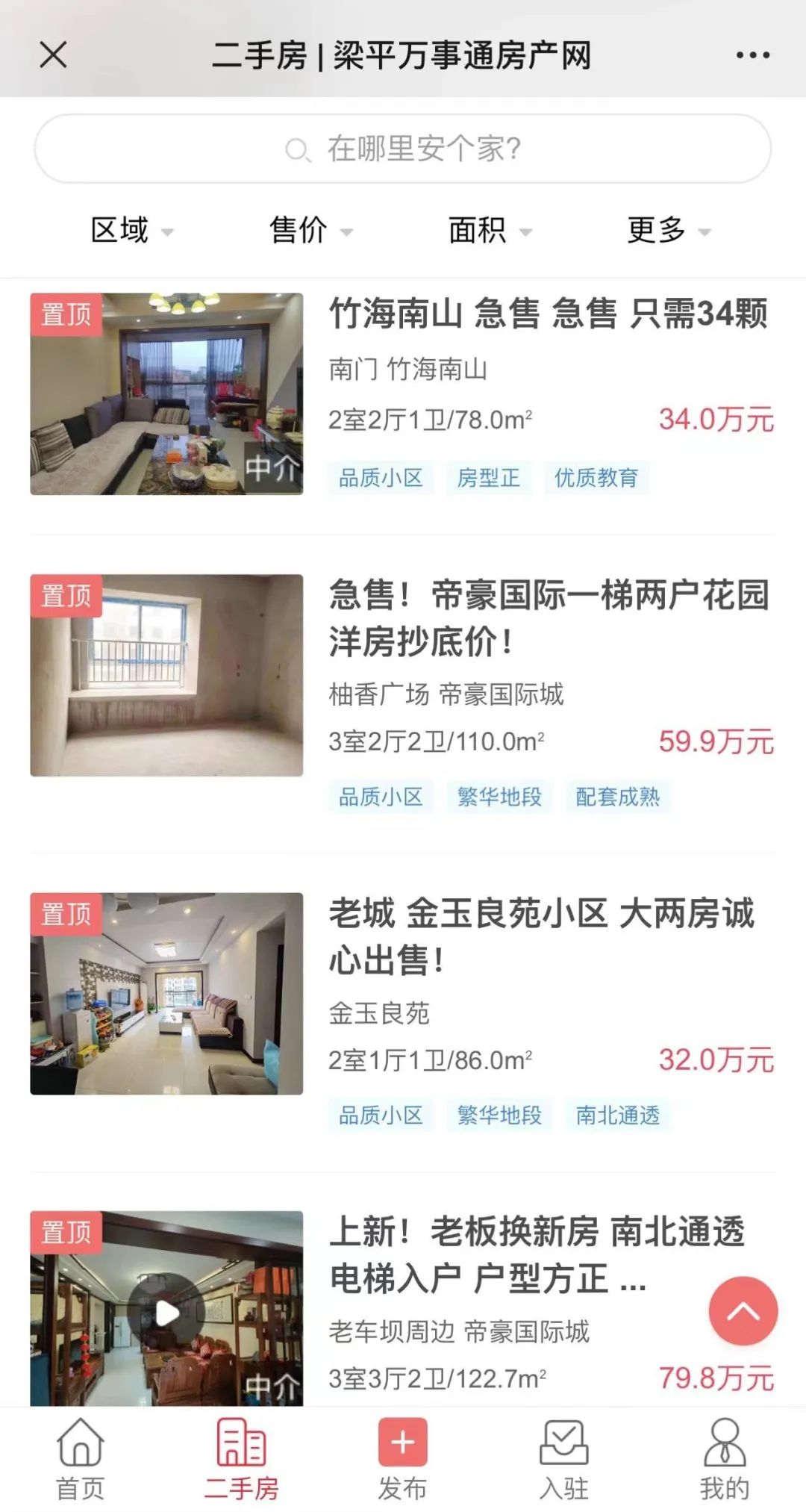Screen dimensions: 806x1512
Task: Expand the 面积 filter dropdown
Action: click(x=490, y=230)
